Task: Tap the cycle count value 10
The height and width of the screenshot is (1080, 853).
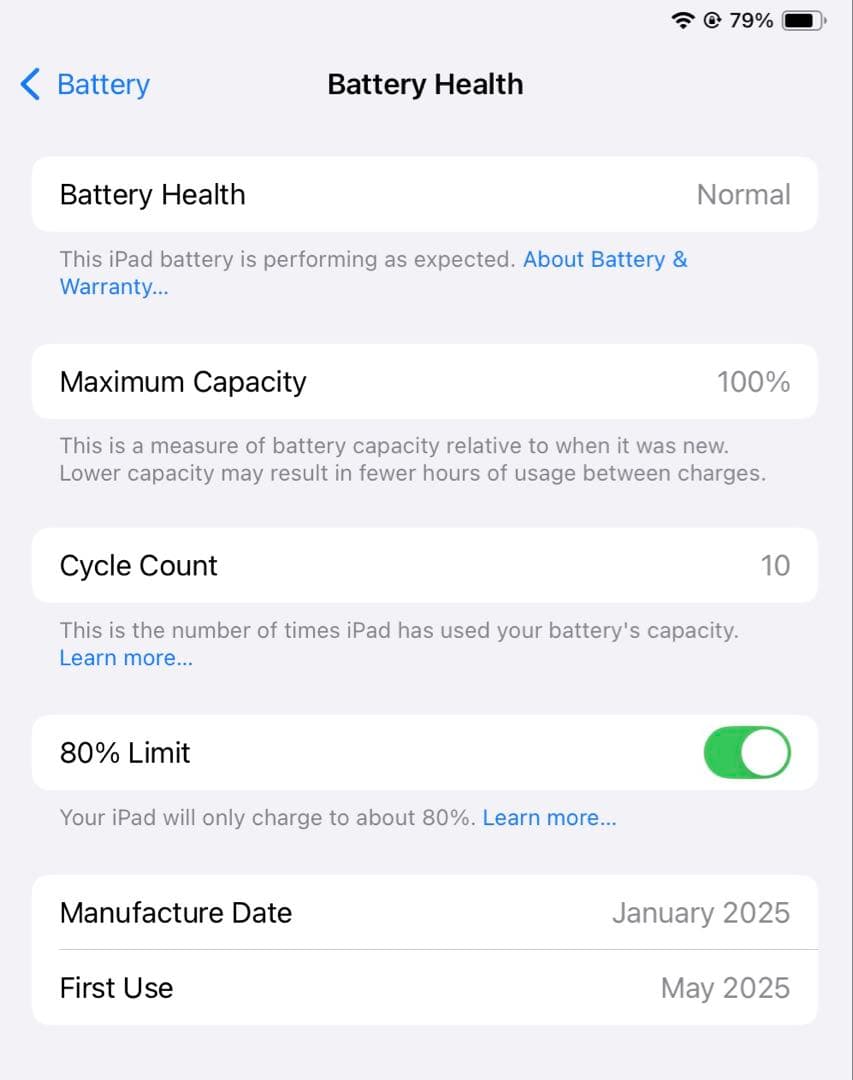Action: pyautogui.click(x=775, y=565)
